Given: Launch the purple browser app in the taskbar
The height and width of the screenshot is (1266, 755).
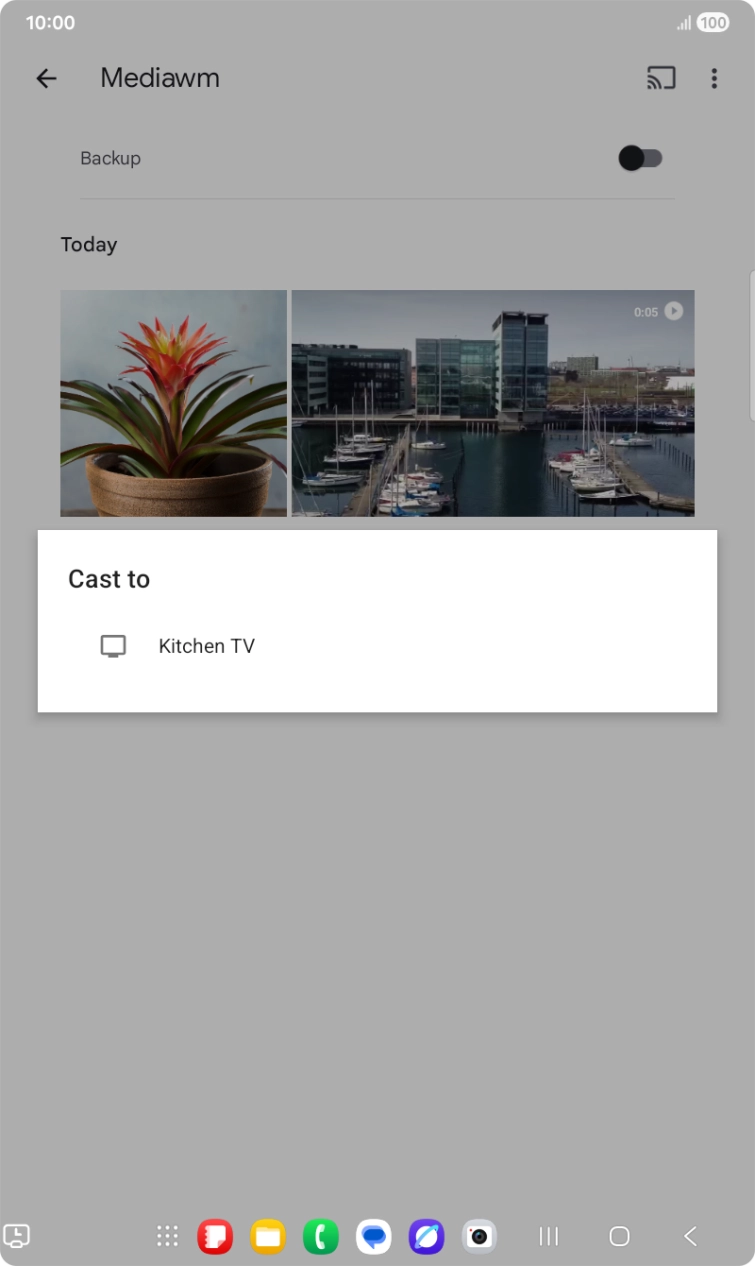Looking at the screenshot, I should pyautogui.click(x=426, y=1236).
